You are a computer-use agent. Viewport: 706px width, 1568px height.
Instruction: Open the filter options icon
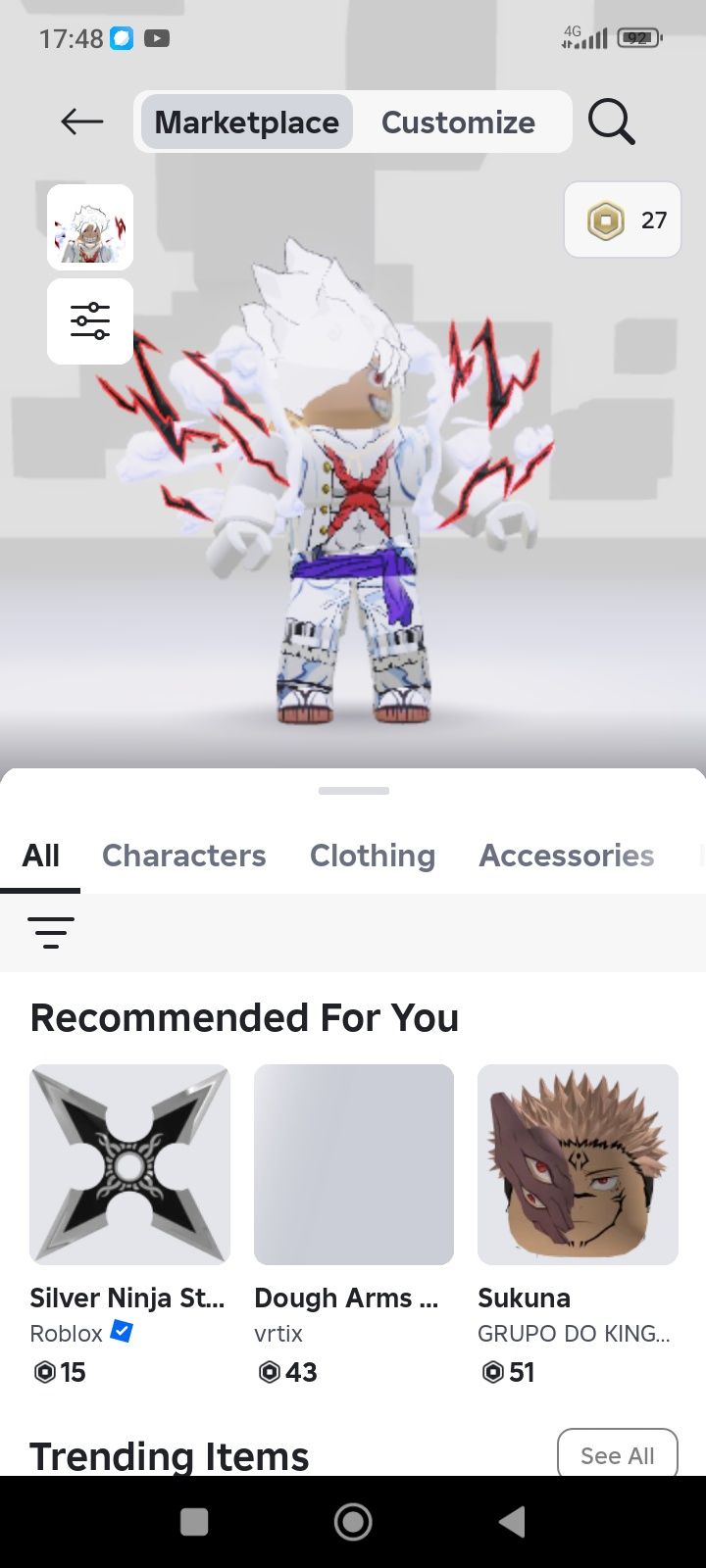pos(51,932)
